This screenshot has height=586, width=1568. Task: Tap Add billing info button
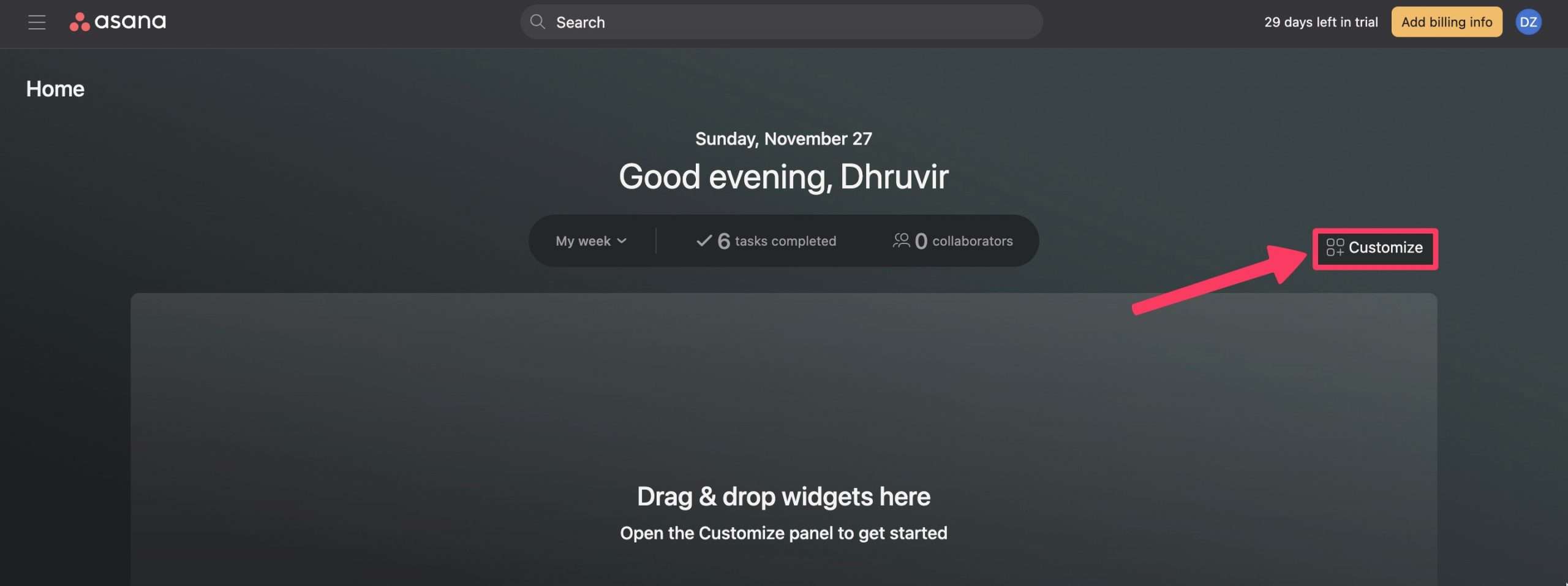coord(1446,22)
